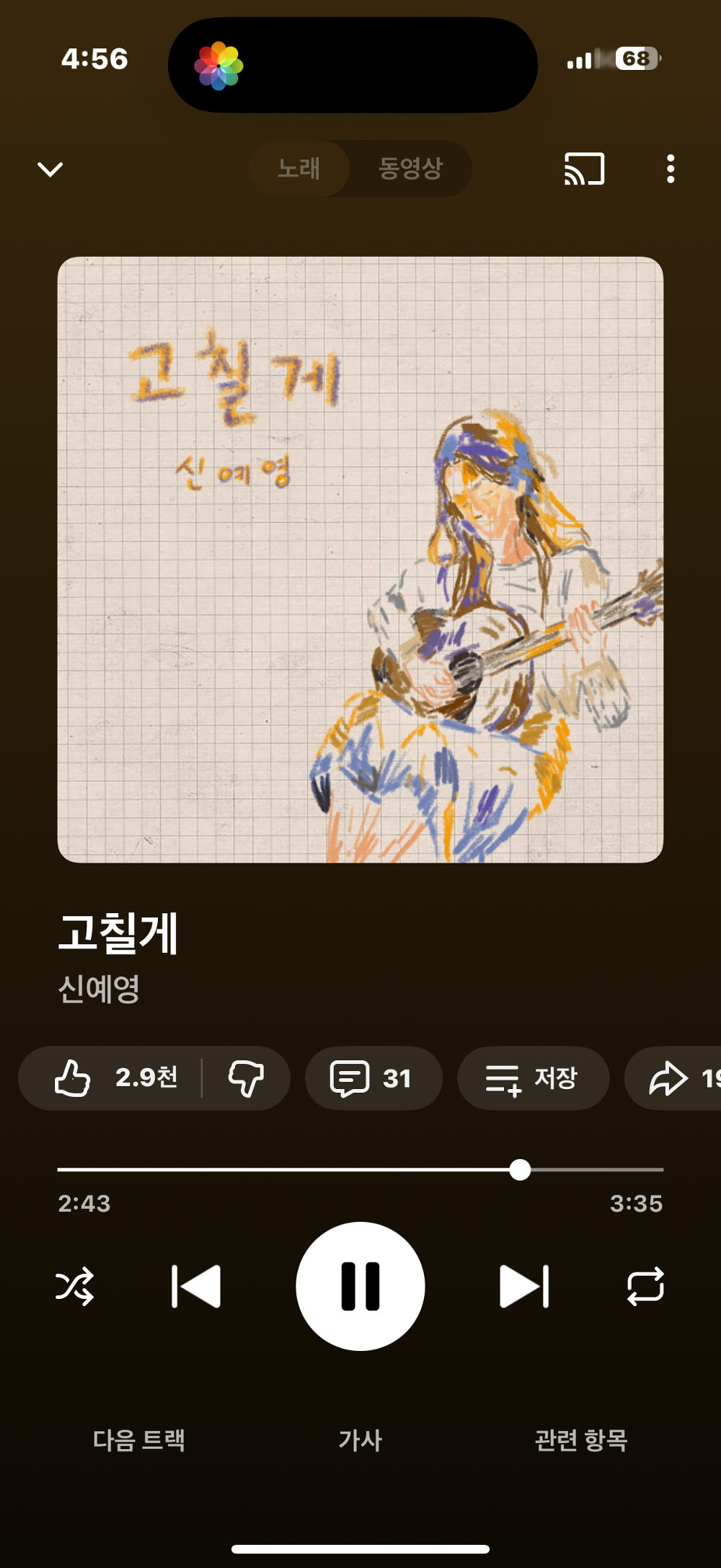This screenshot has height=1568, width=721.
Task: Open the 관련 항목 related tab
Action: click(581, 1443)
